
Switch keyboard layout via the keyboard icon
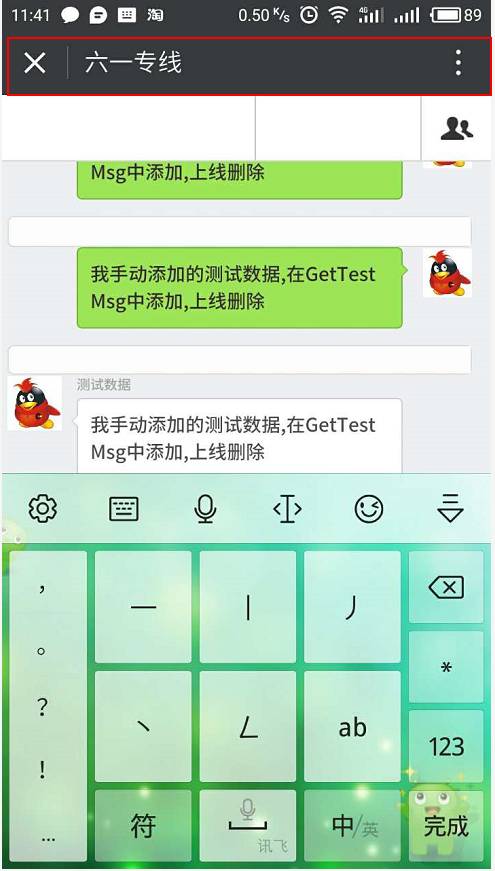point(124,509)
